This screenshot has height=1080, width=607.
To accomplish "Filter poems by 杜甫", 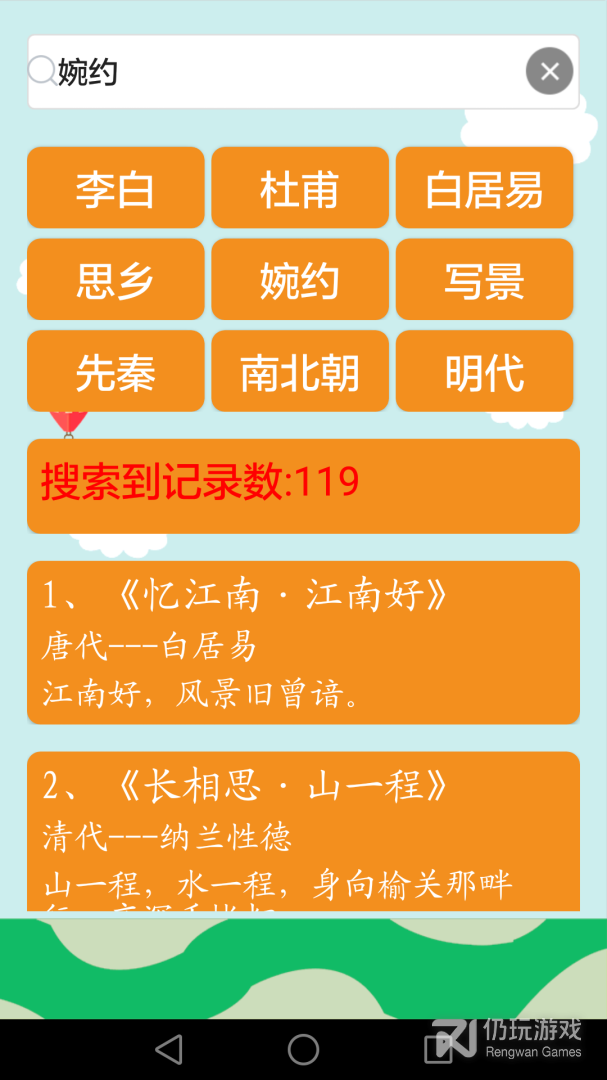I will click(300, 188).
